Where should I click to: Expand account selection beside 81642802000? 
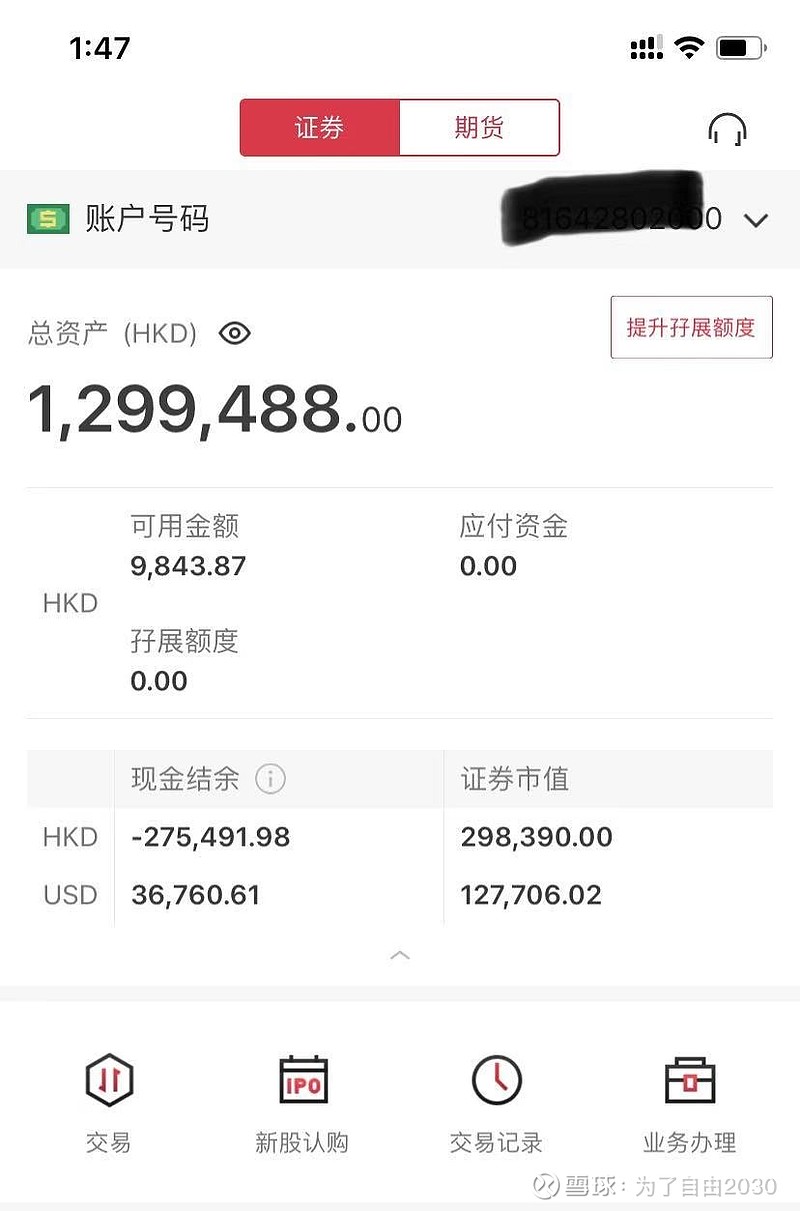pyautogui.click(x=757, y=220)
